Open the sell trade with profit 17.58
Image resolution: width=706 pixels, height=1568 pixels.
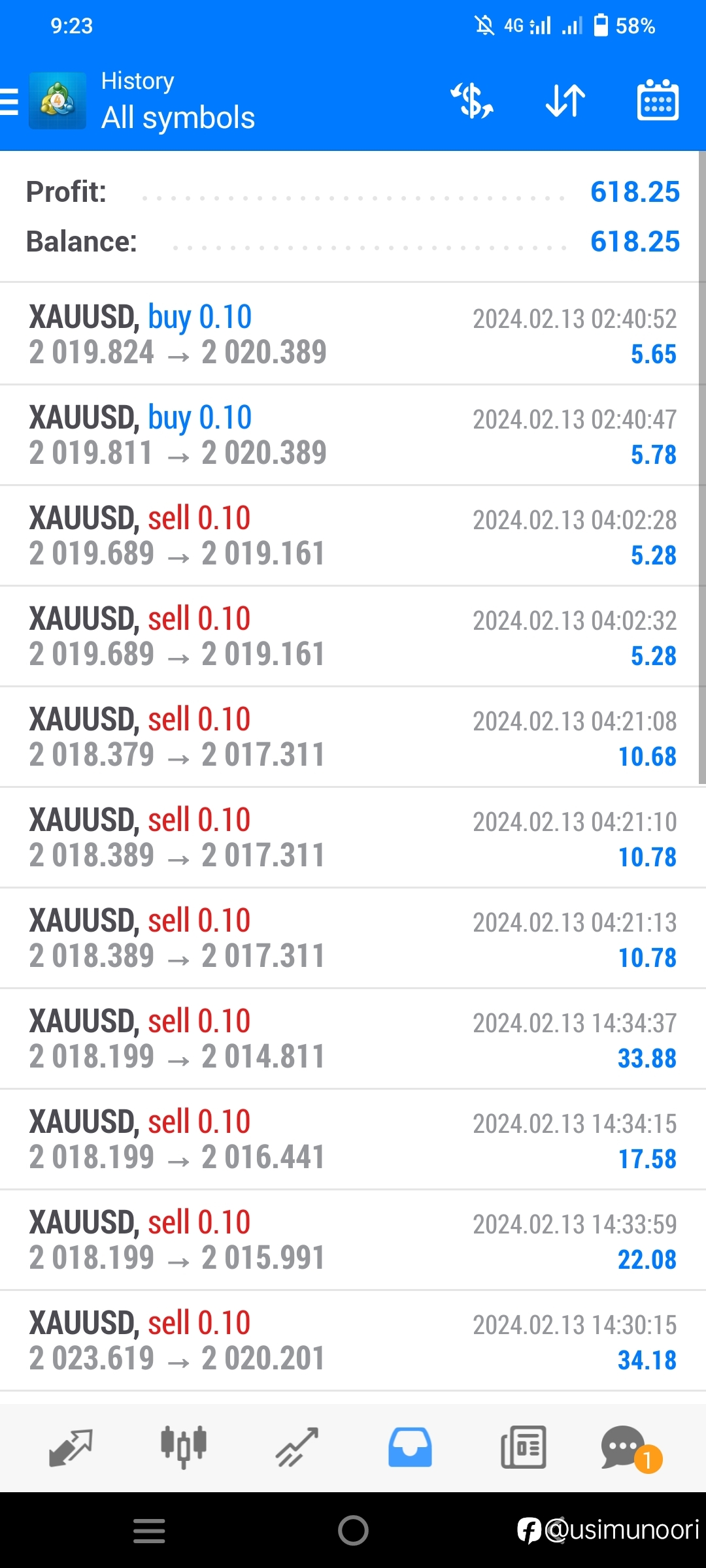click(x=353, y=1139)
